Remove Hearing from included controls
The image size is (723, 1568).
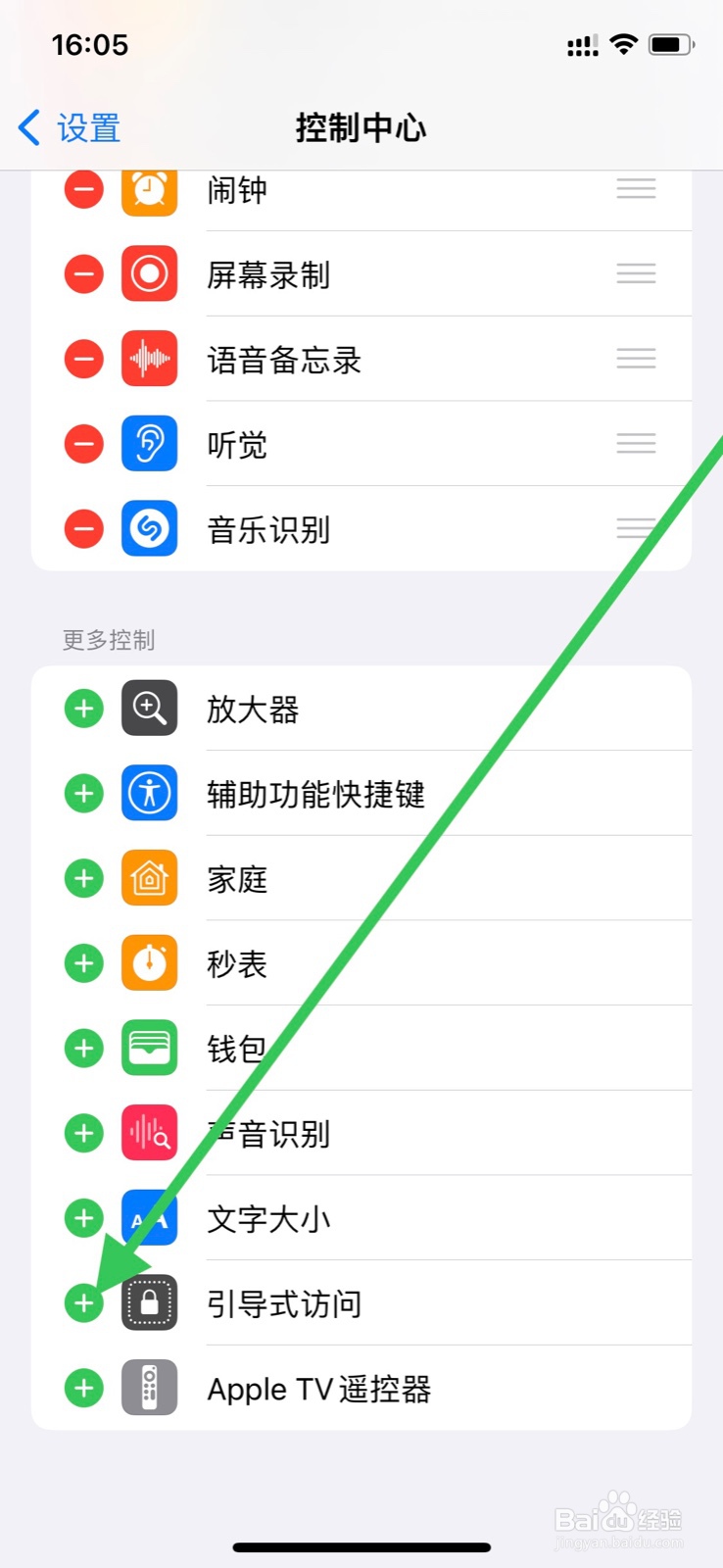(x=83, y=444)
